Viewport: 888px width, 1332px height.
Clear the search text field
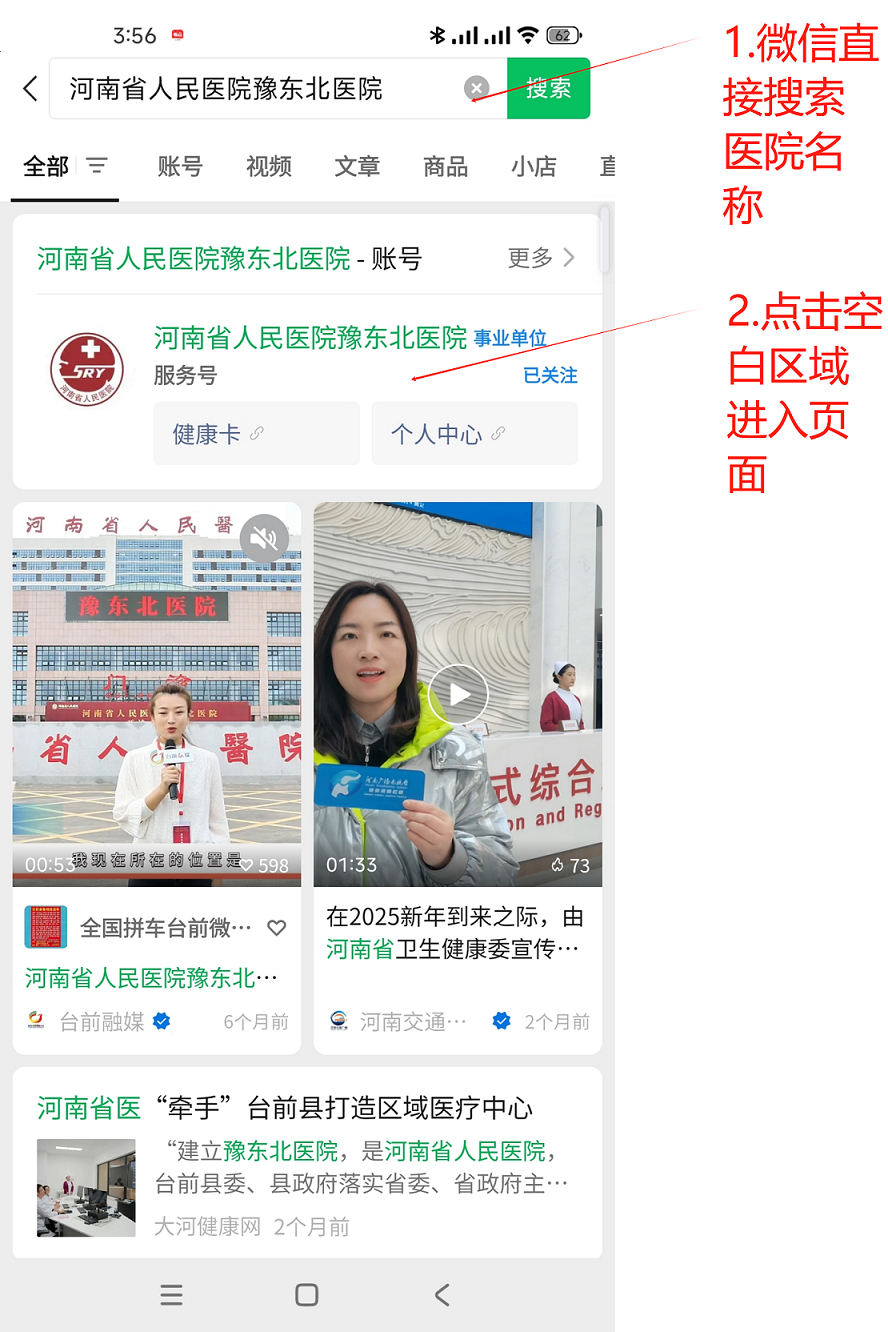click(477, 89)
